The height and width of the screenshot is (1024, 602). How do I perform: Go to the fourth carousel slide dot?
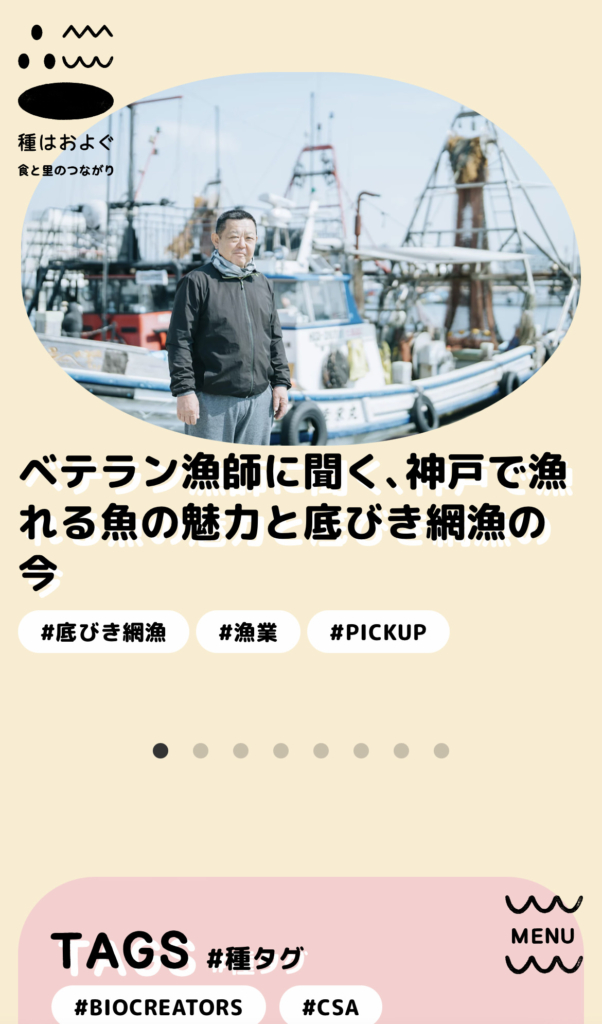(x=281, y=751)
